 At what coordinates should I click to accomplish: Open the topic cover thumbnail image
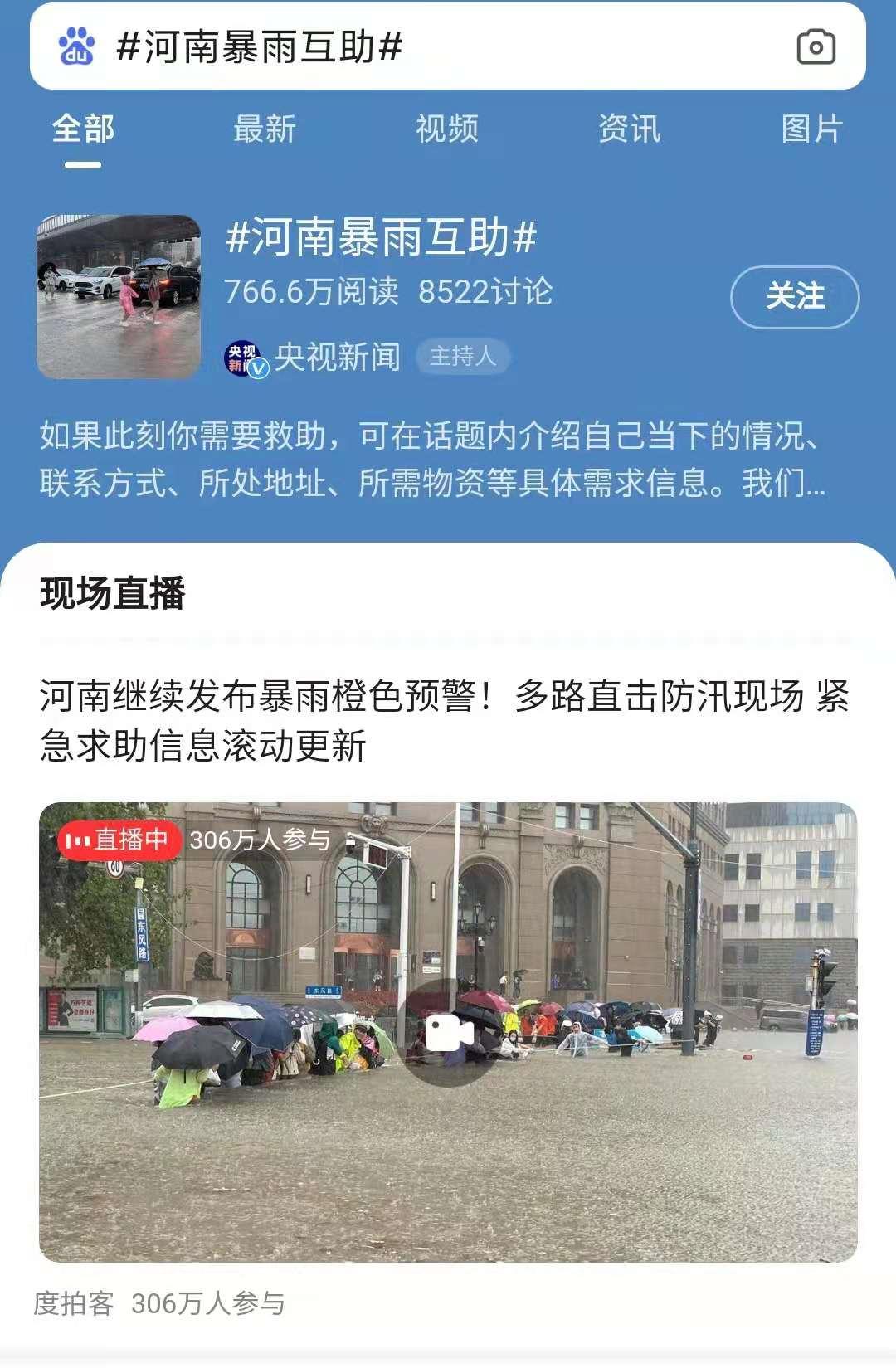tap(119, 297)
